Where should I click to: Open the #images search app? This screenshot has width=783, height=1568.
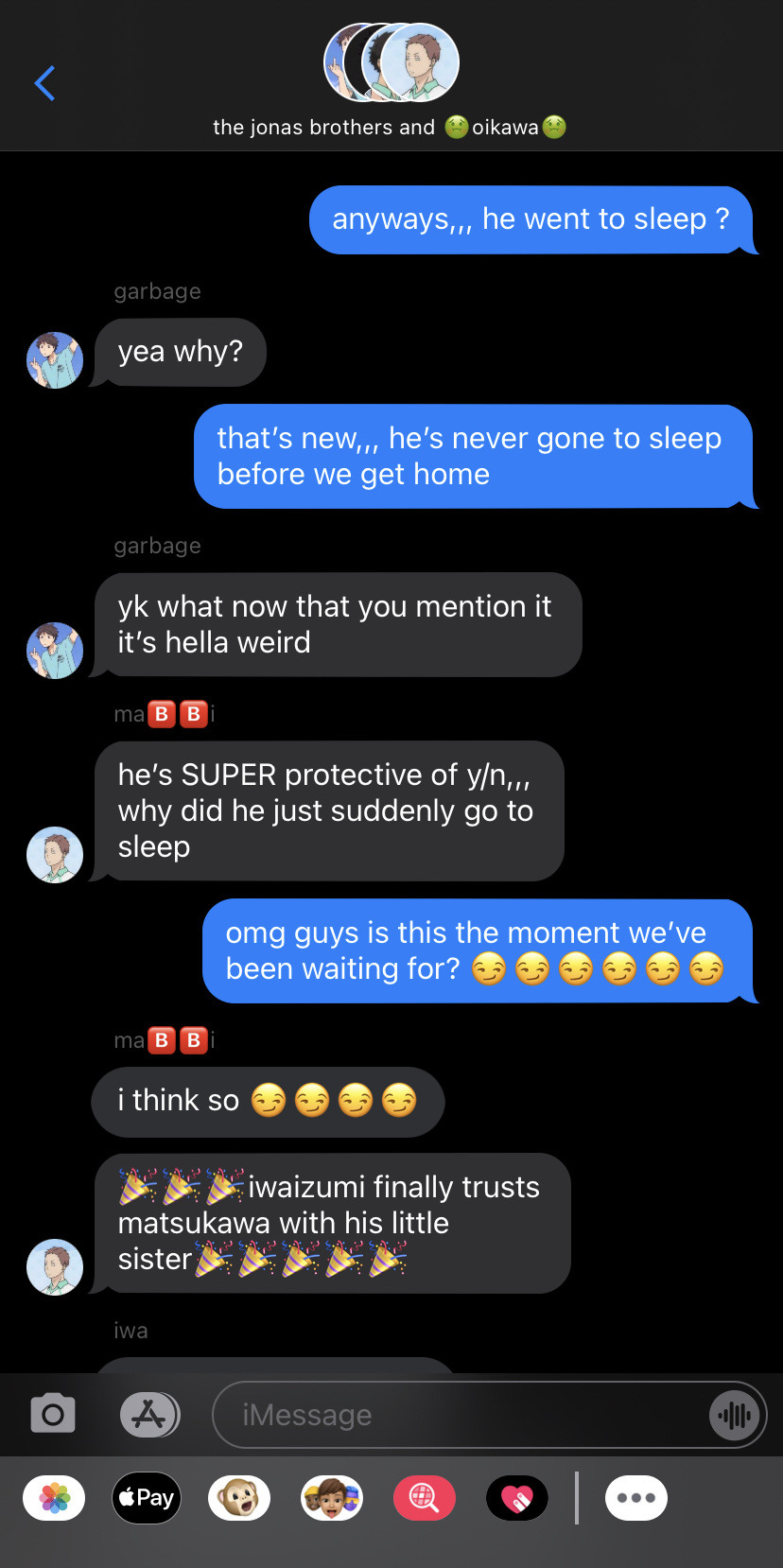pyautogui.click(x=424, y=1498)
